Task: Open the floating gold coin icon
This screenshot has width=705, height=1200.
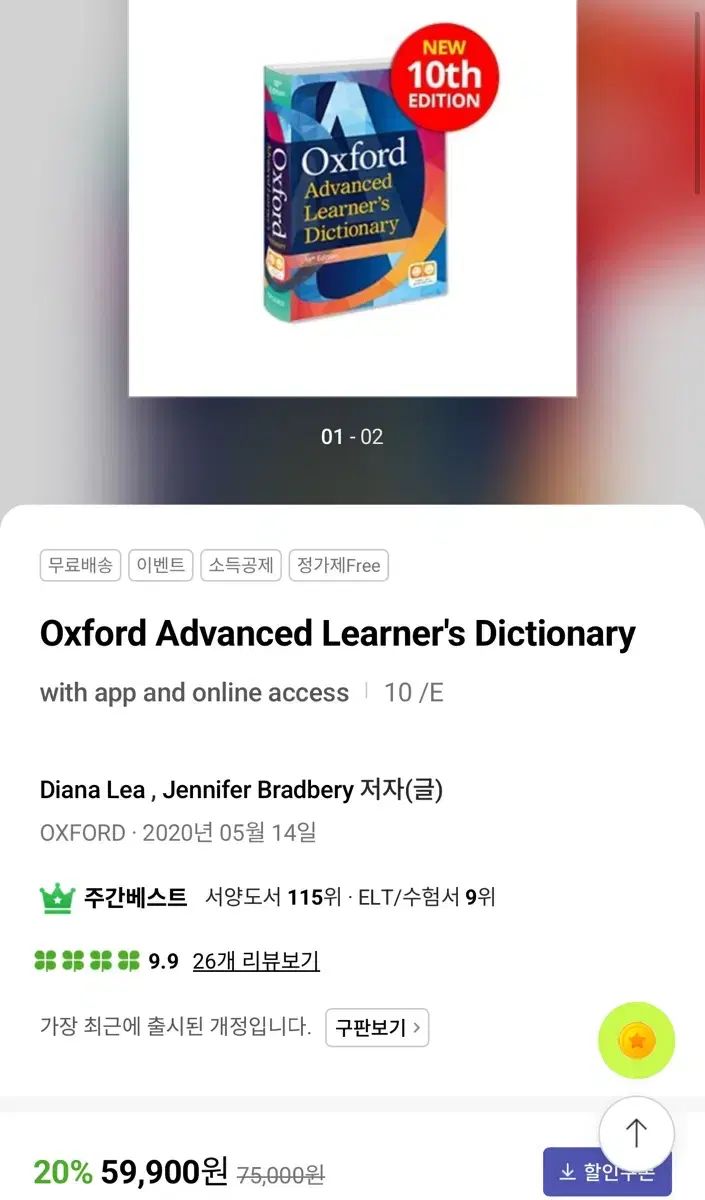Action: [x=636, y=1041]
